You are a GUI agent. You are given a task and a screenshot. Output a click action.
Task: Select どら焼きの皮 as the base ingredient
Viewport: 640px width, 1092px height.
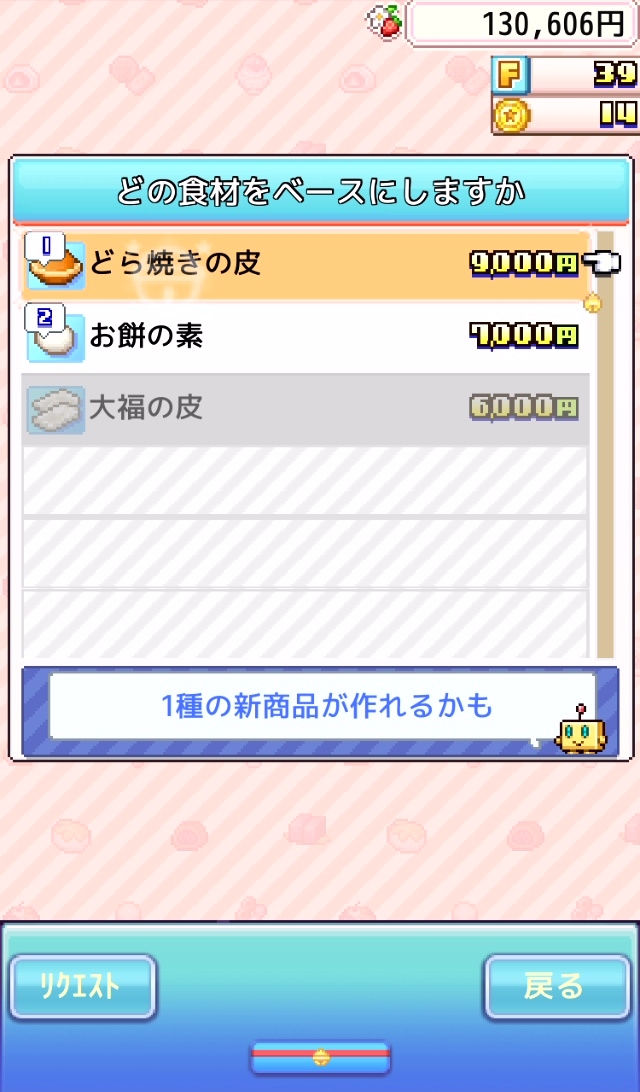click(x=300, y=264)
